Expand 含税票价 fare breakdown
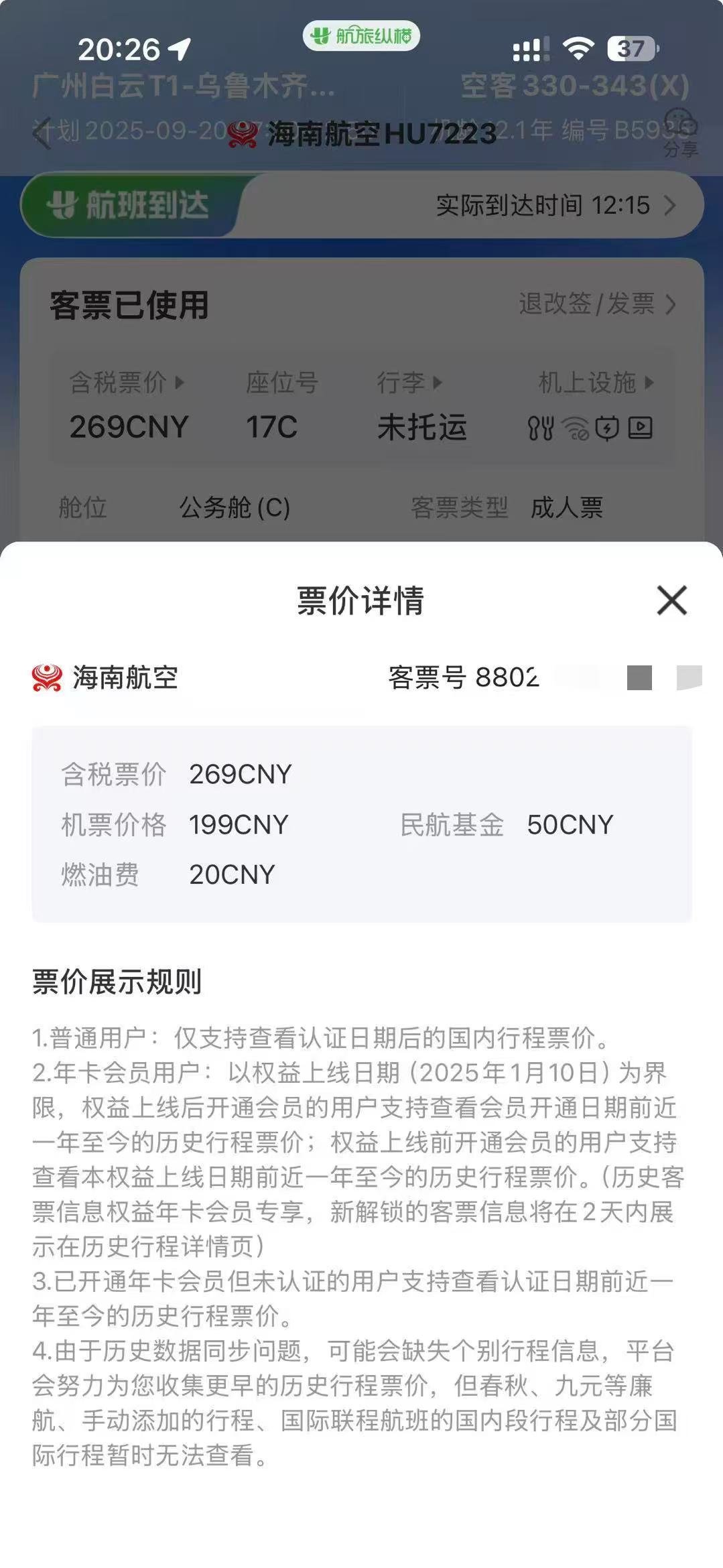The image size is (723, 1568). tap(127, 383)
